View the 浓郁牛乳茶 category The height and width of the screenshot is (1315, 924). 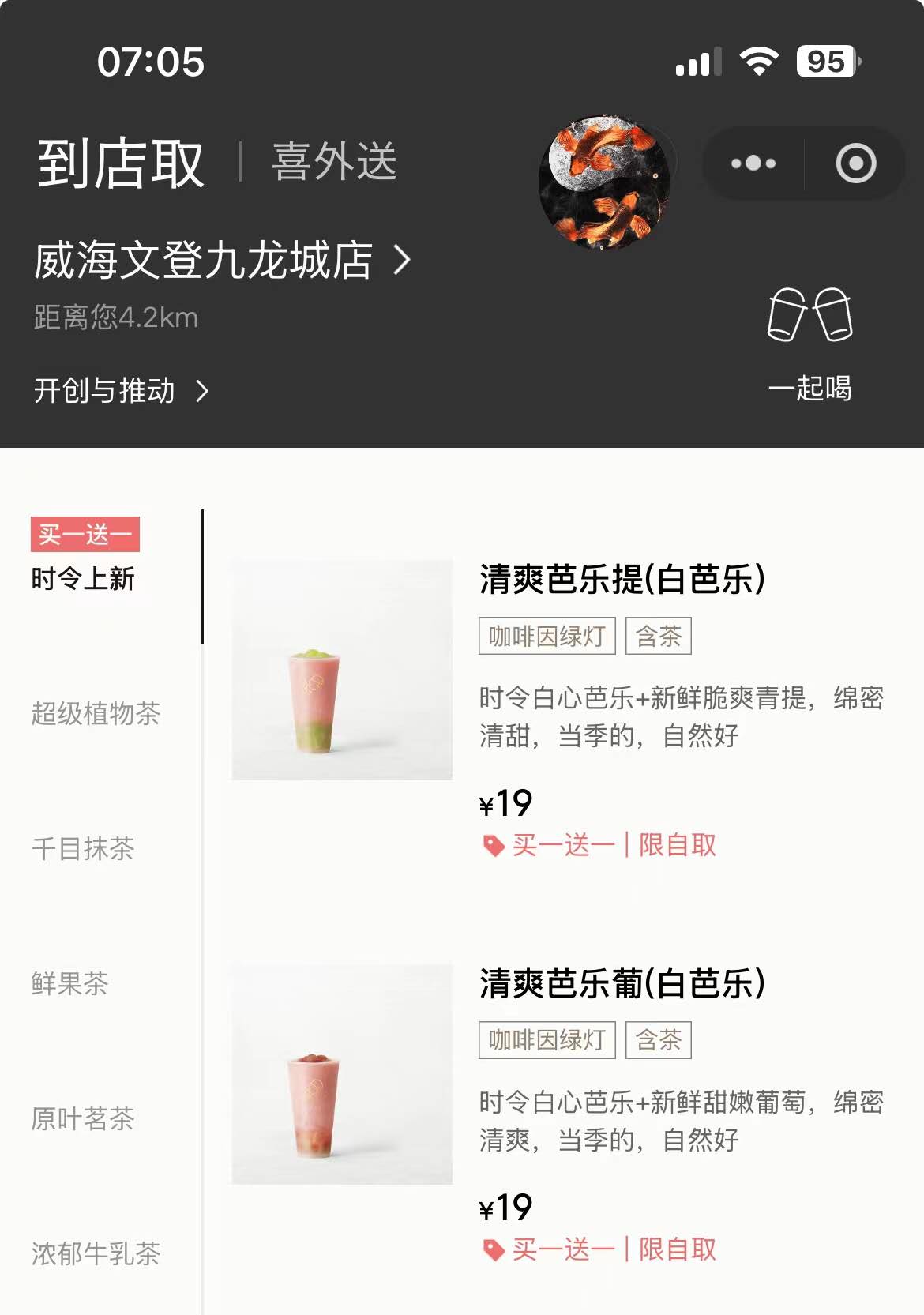pos(96,1253)
